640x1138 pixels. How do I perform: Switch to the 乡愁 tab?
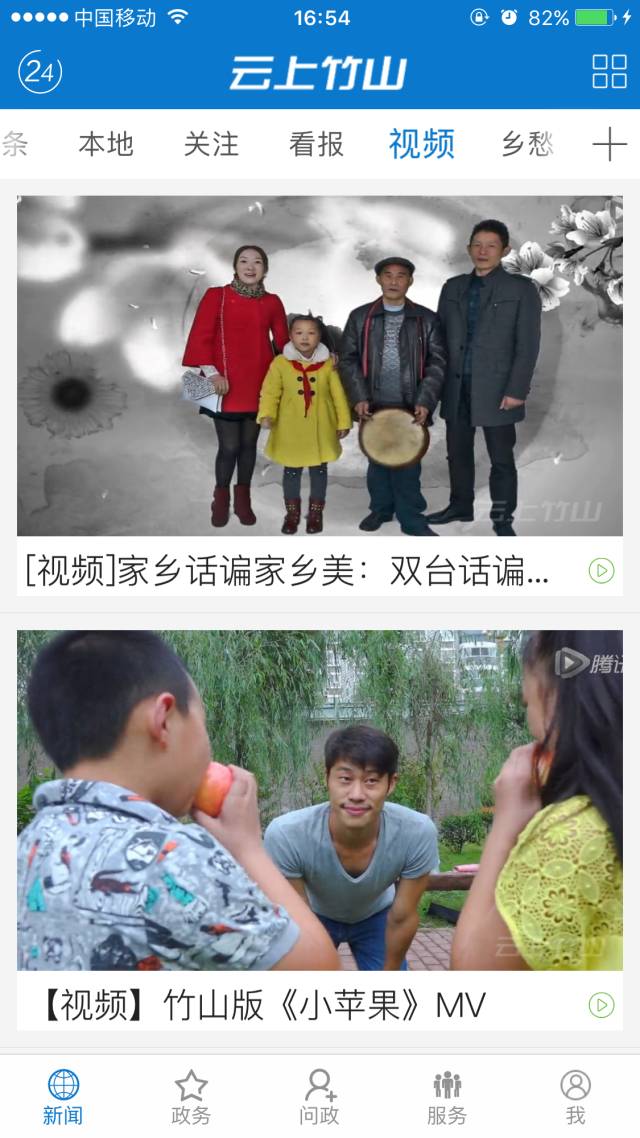click(527, 145)
